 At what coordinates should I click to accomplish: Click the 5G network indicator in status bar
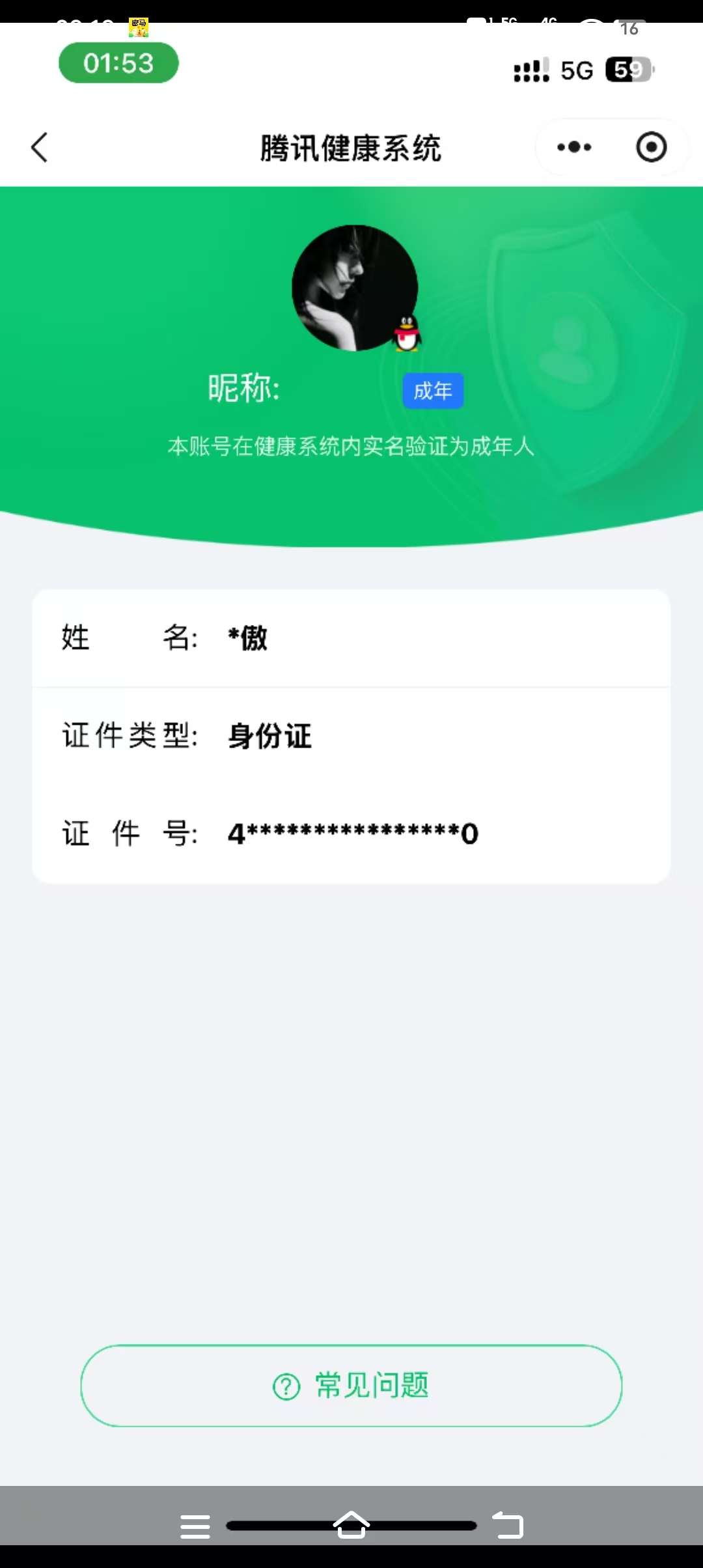(x=576, y=69)
